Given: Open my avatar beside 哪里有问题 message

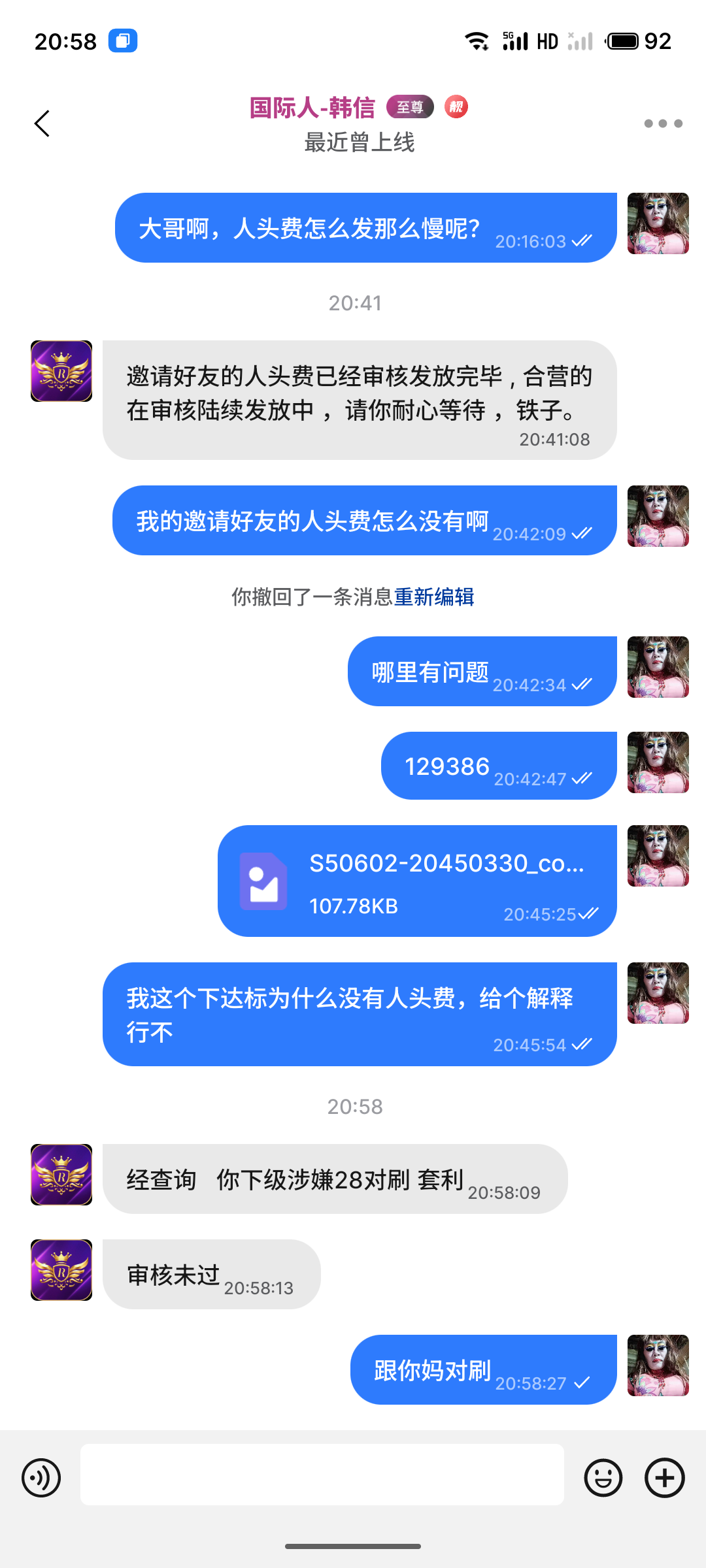Looking at the screenshot, I should point(658,667).
